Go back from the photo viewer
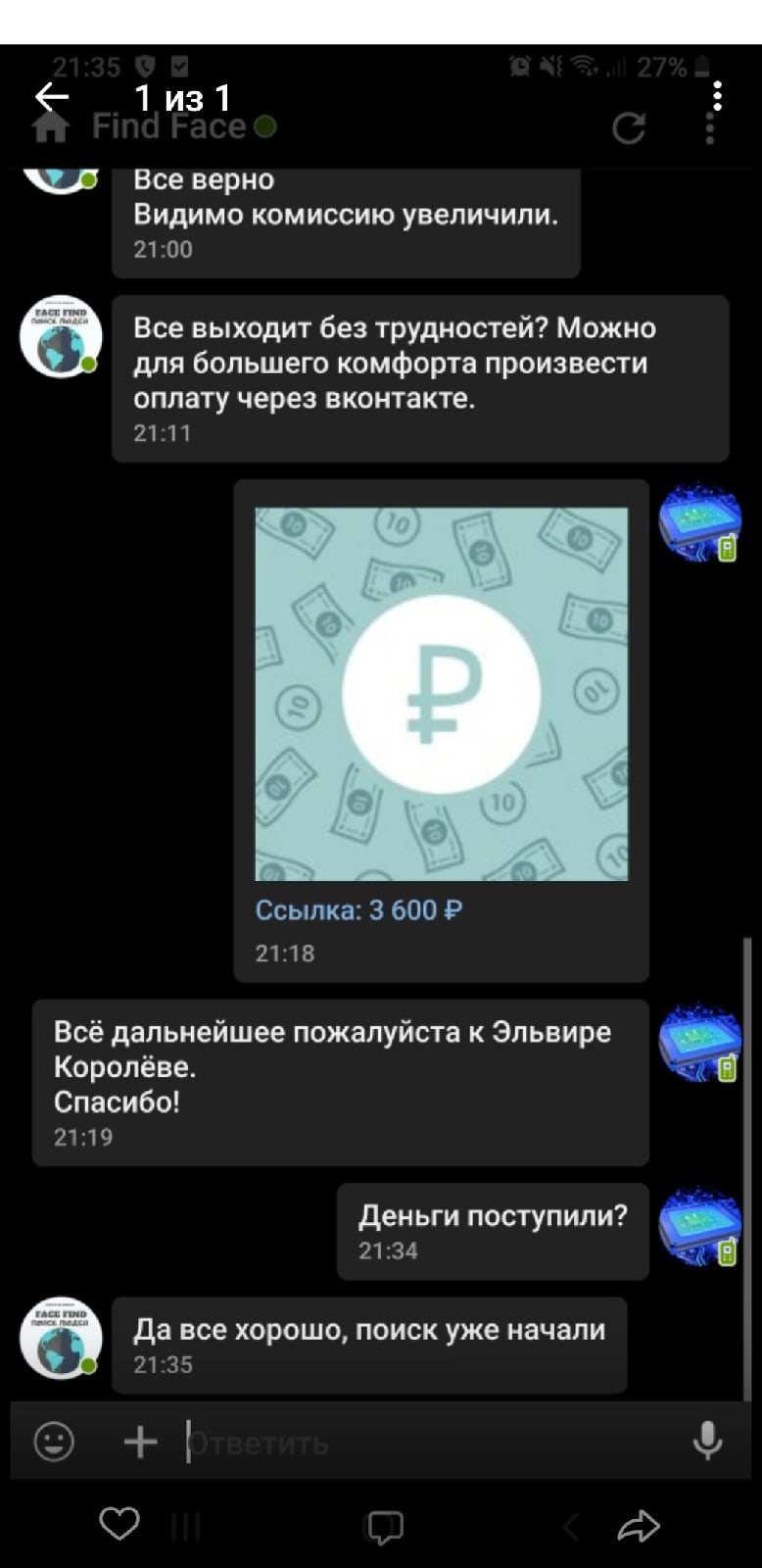The height and width of the screenshot is (1568, 762). pos(51,96)
